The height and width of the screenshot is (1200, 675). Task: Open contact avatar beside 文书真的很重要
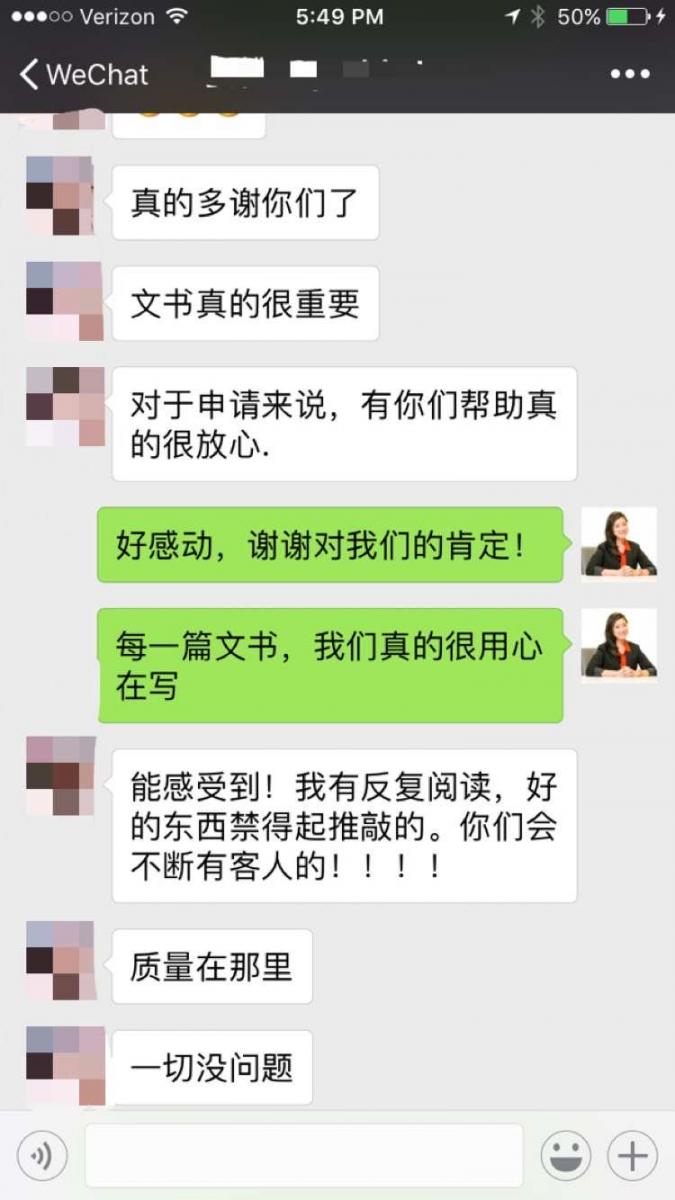(x=64, y=301)
